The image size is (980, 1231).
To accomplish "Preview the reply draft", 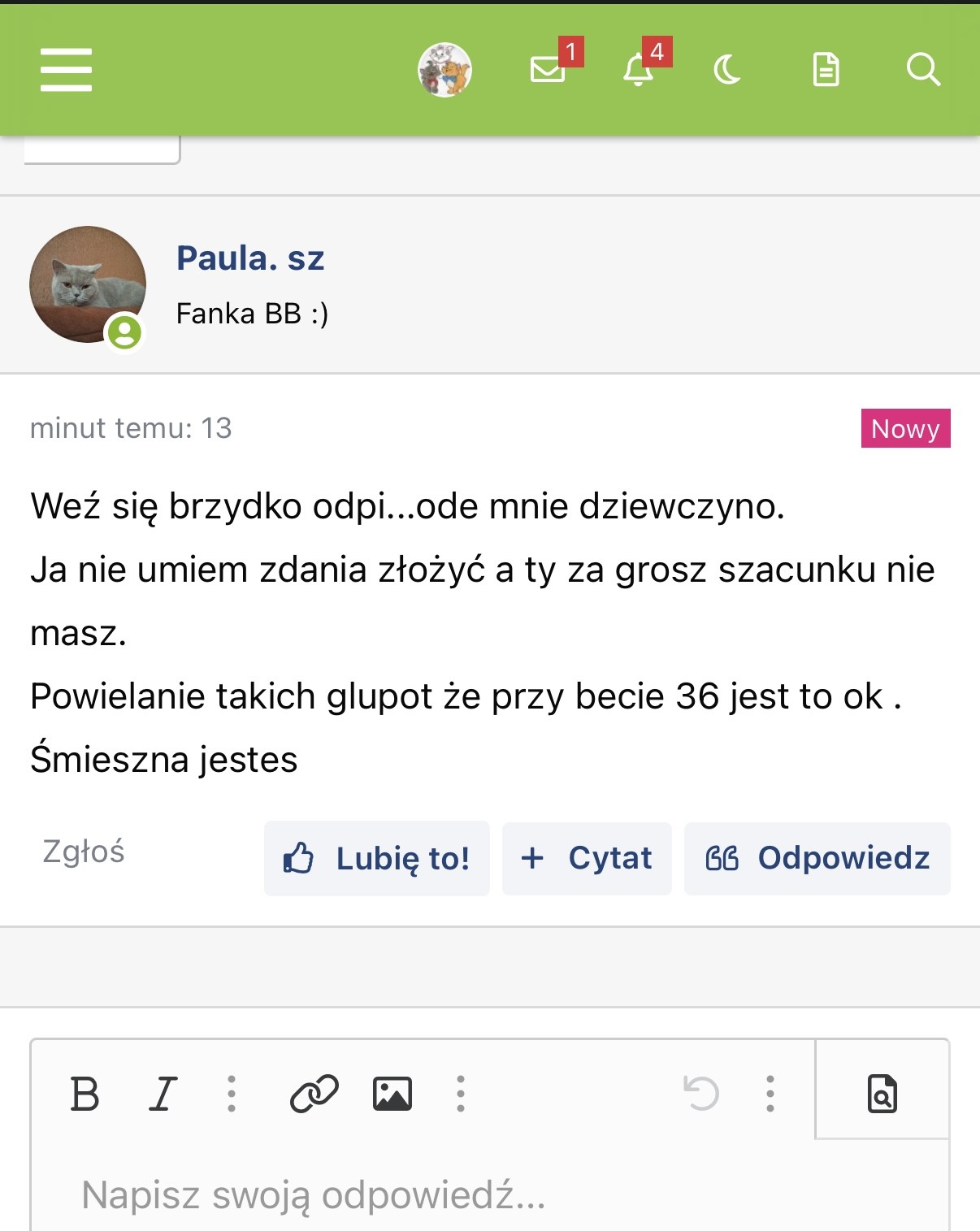I will pos(882,1094).
